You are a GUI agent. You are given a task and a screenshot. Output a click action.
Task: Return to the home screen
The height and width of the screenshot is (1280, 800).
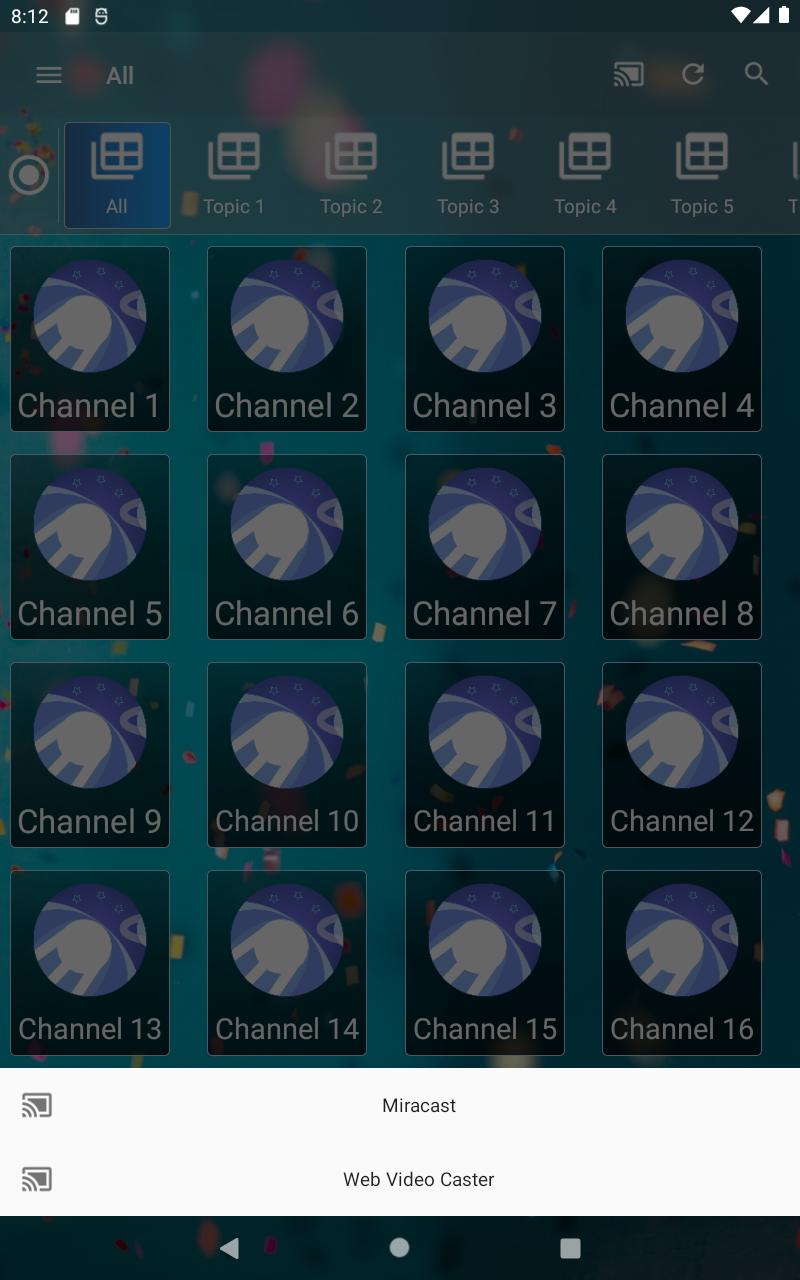(399, 1247)
